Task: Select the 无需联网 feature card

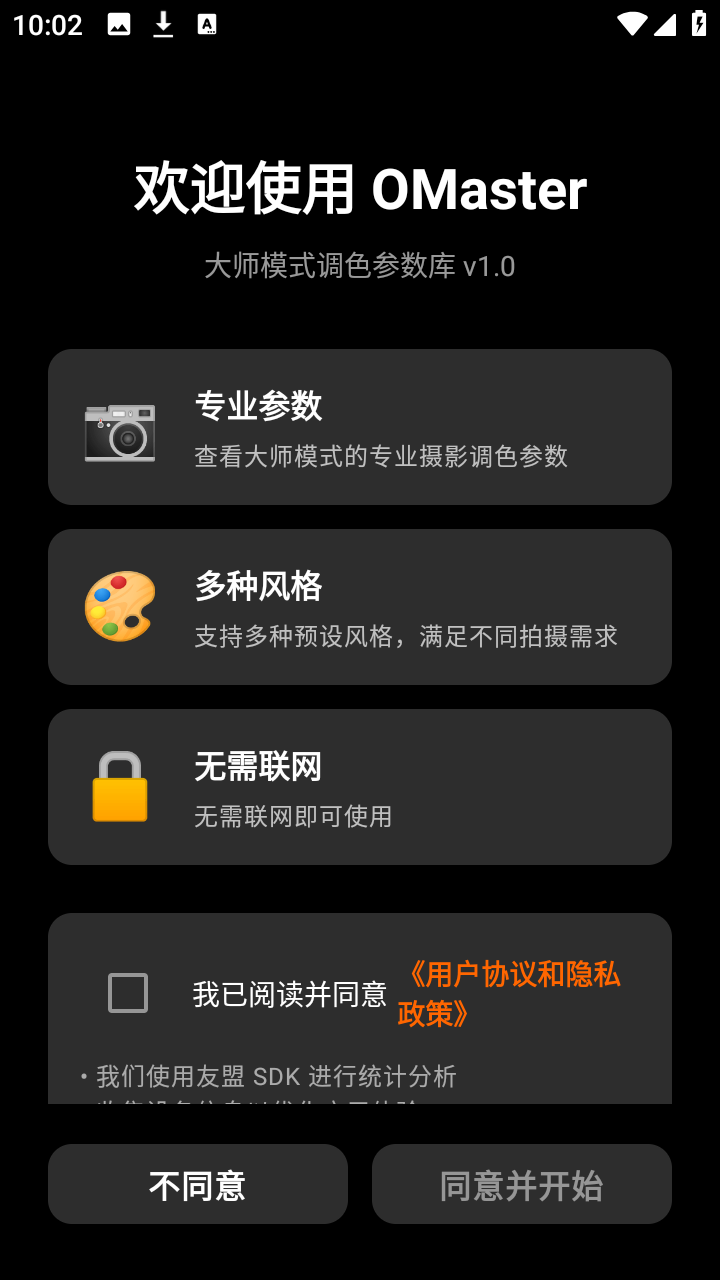Action: [x=360, y=786]
